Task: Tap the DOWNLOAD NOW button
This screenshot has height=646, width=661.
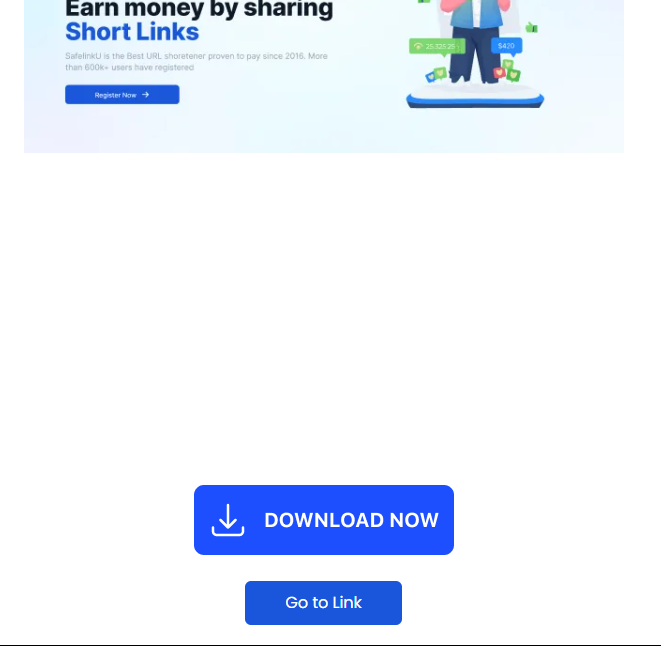Action: [323, 520]
